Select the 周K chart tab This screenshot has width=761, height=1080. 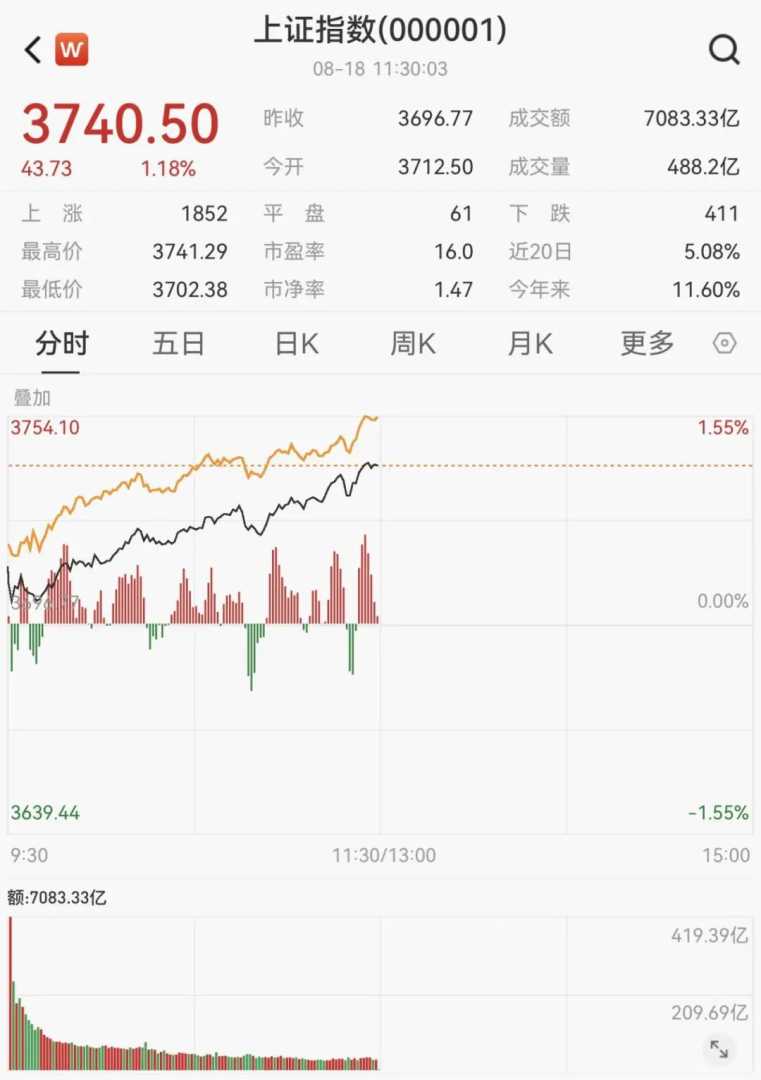[413, 344]
